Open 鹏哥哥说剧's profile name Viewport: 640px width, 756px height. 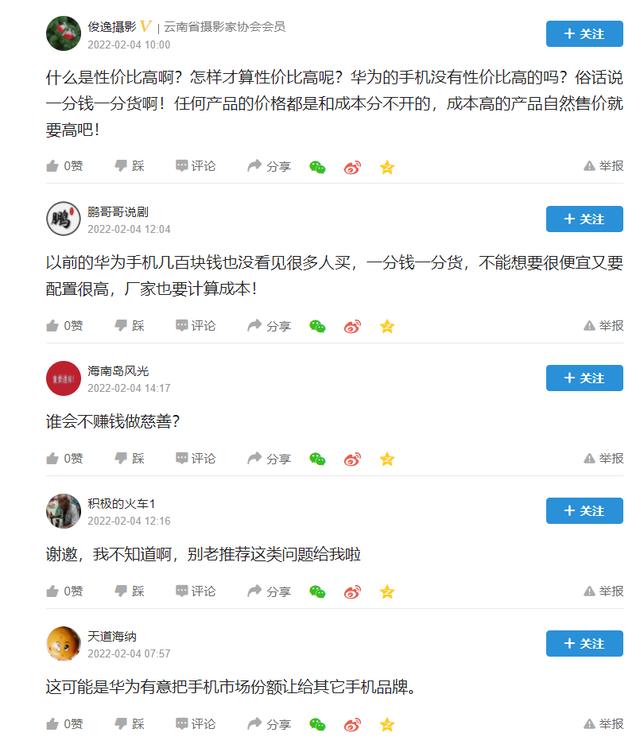tap(117, 211)
